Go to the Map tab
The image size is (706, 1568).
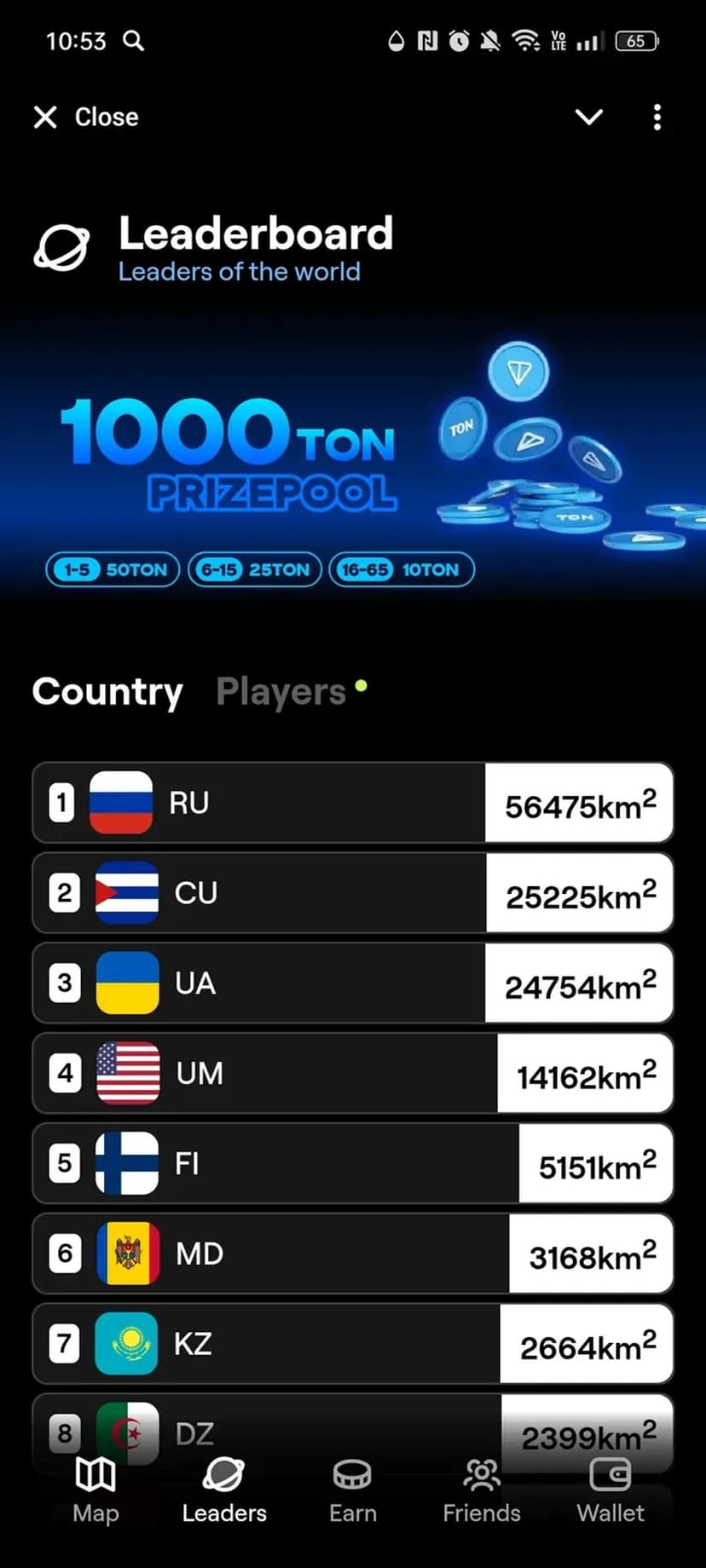tap(95, 1490)
